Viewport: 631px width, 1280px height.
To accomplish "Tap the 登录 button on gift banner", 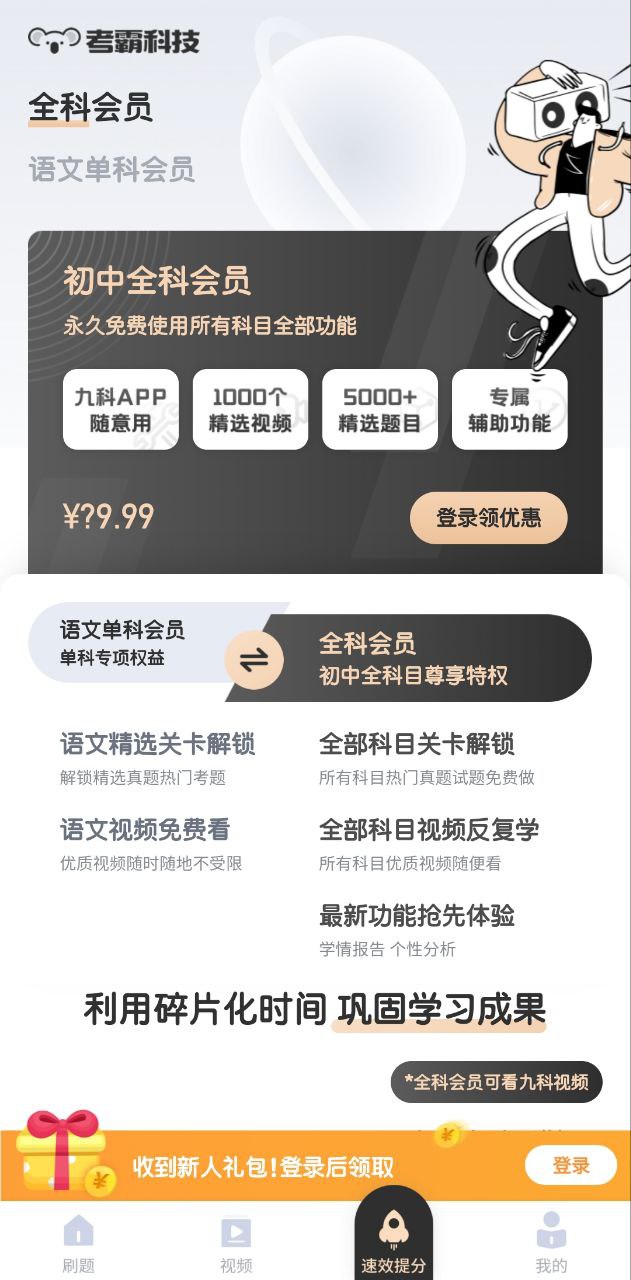I will pyautogui.click(x=570, y=1165).
